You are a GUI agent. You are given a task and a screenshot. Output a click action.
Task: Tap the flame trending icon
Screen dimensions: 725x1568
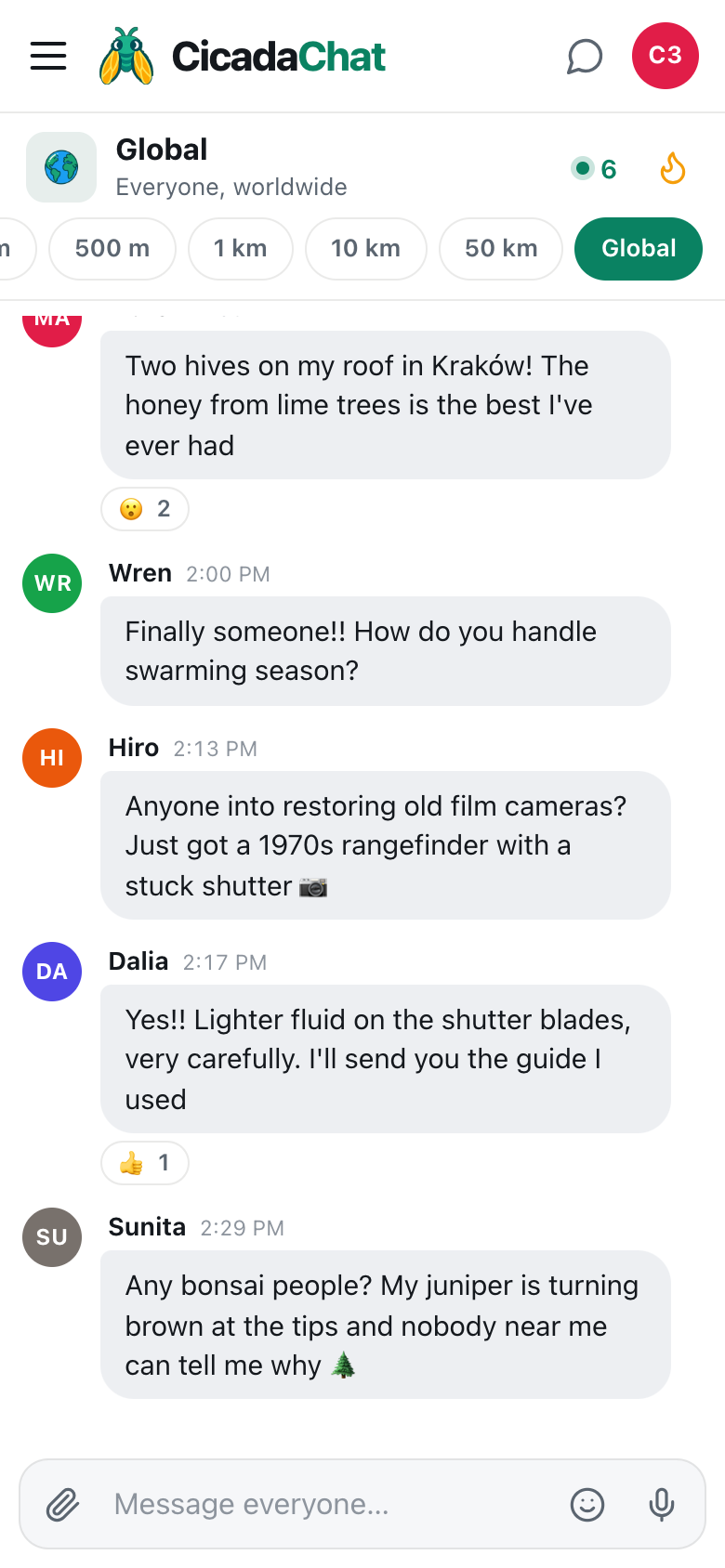point(672,168)
